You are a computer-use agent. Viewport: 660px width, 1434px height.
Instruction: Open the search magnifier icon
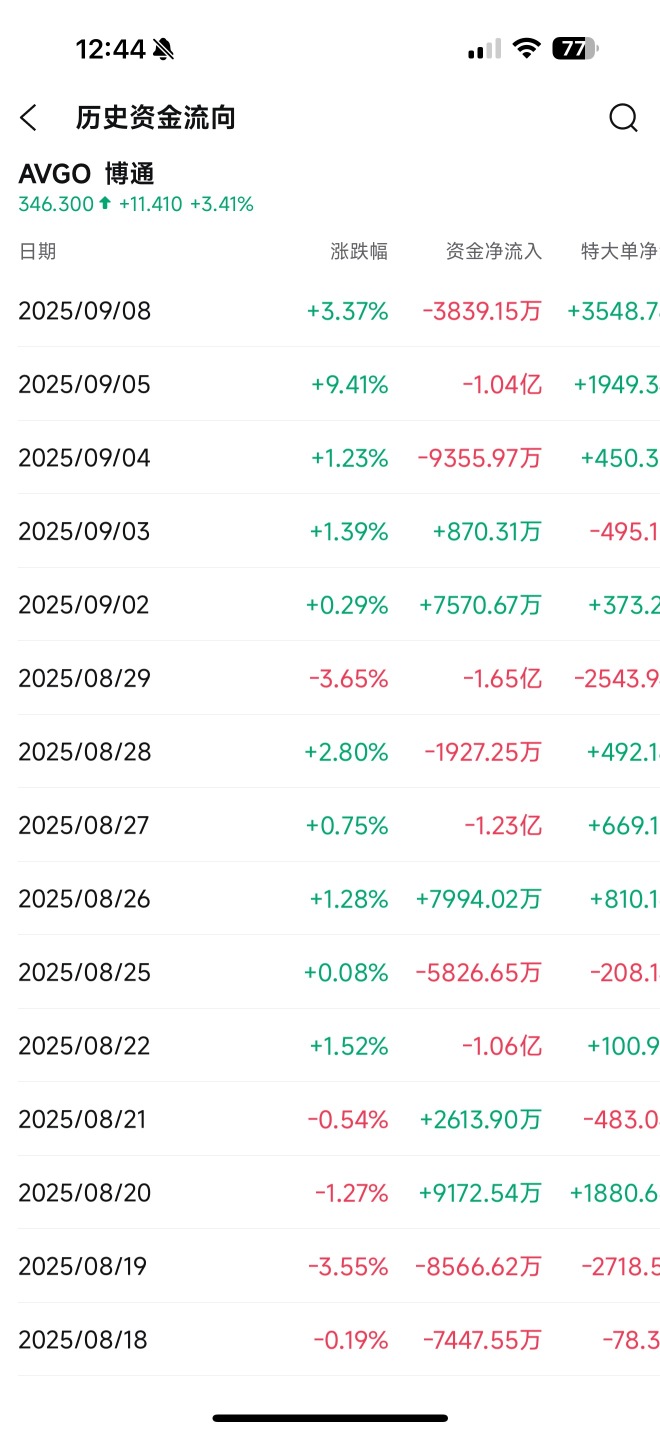click(x=623, y=118)
